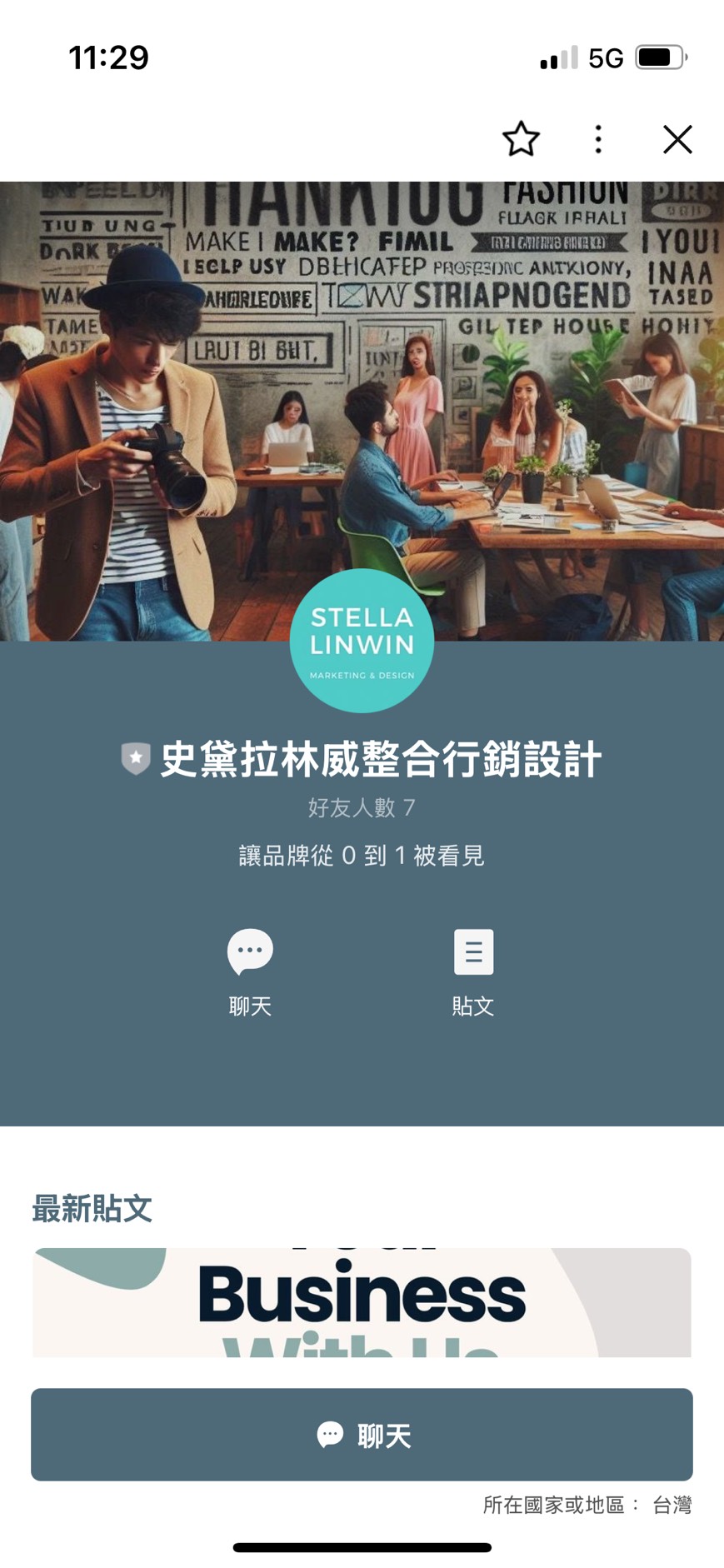Add this account to favorites with the star

521,139
